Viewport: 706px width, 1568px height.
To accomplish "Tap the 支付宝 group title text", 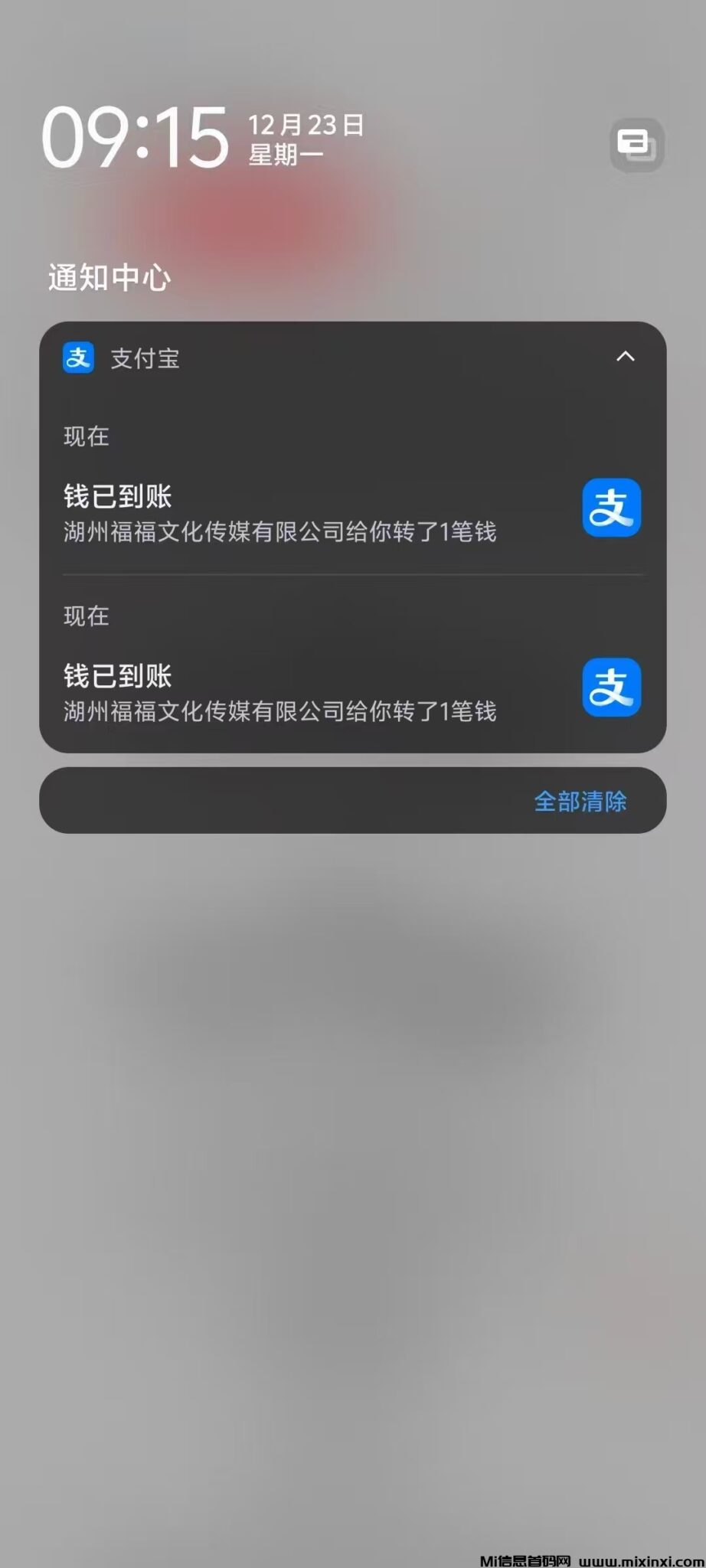I will [145, 358].
